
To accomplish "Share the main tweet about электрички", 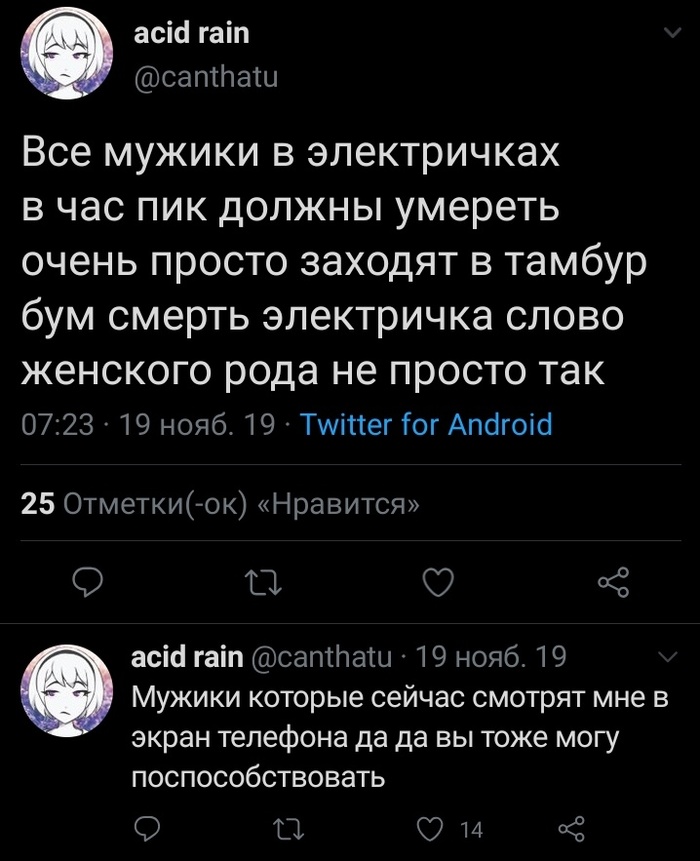I will [613, 581].
